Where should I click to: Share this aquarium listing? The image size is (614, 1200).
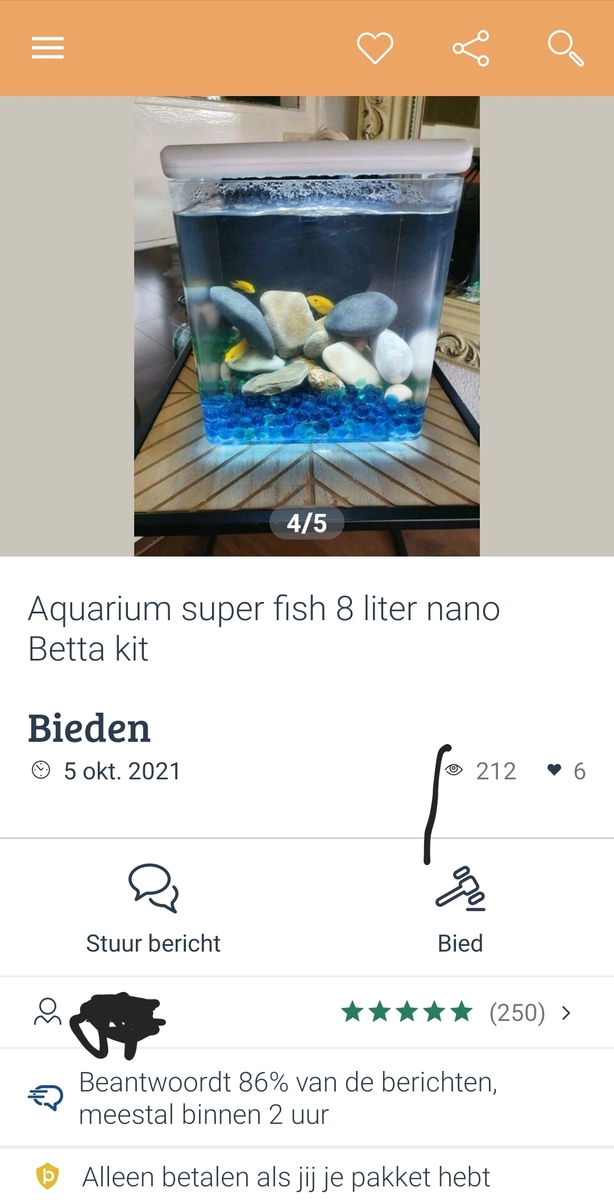pos(470,48)
